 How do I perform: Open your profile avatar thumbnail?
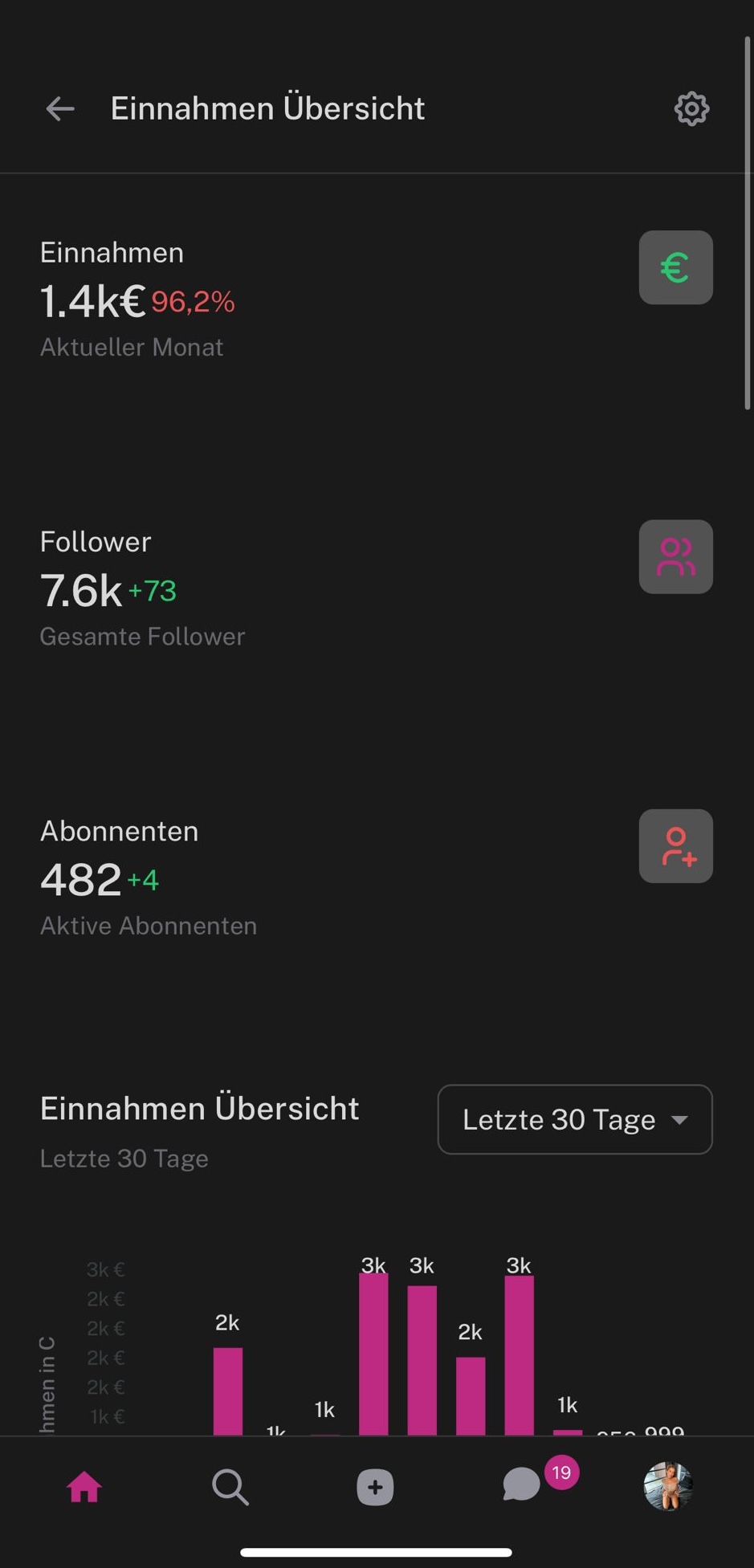[x=668, y=1486]
